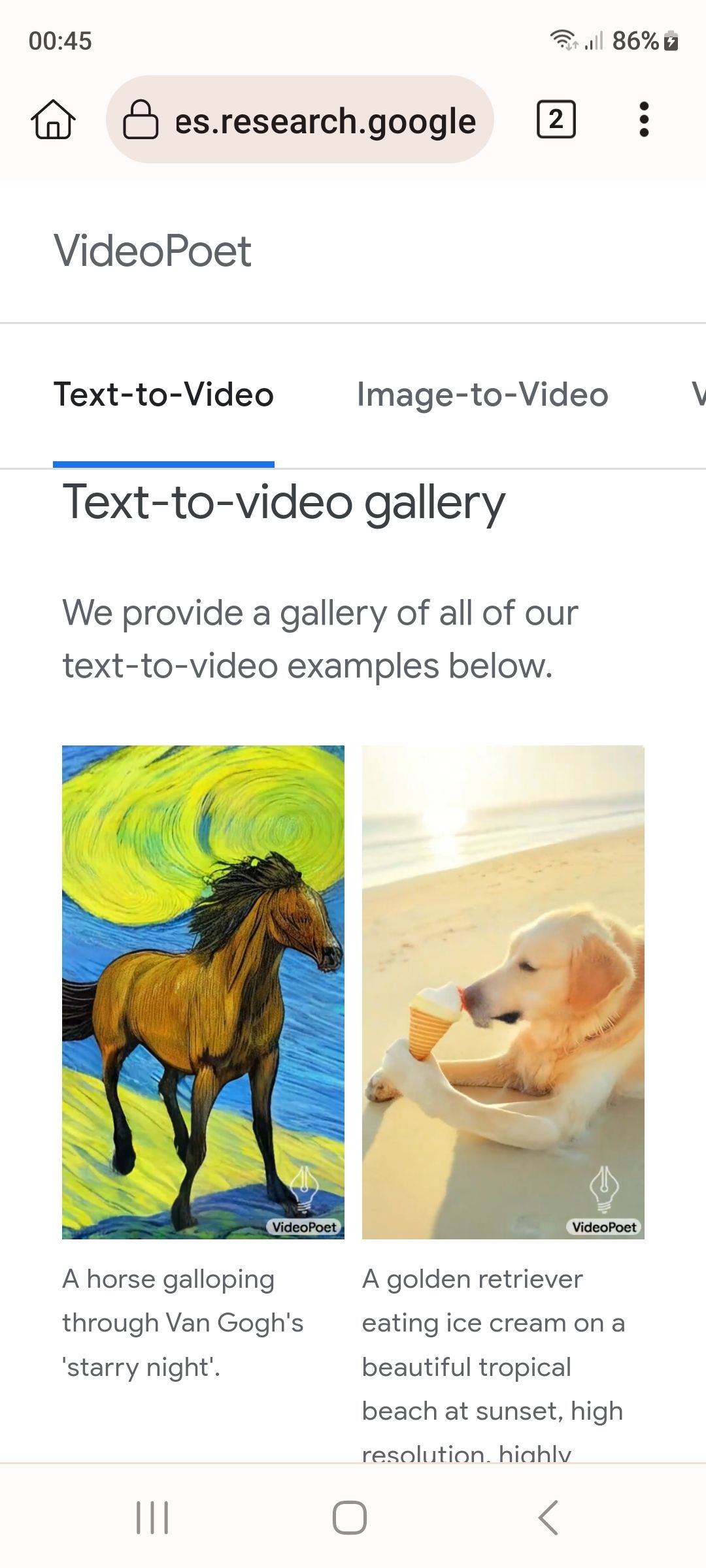Open the browser overflow menu
The width and height of the screenshot is (706, 1568).
coord(644,120)
